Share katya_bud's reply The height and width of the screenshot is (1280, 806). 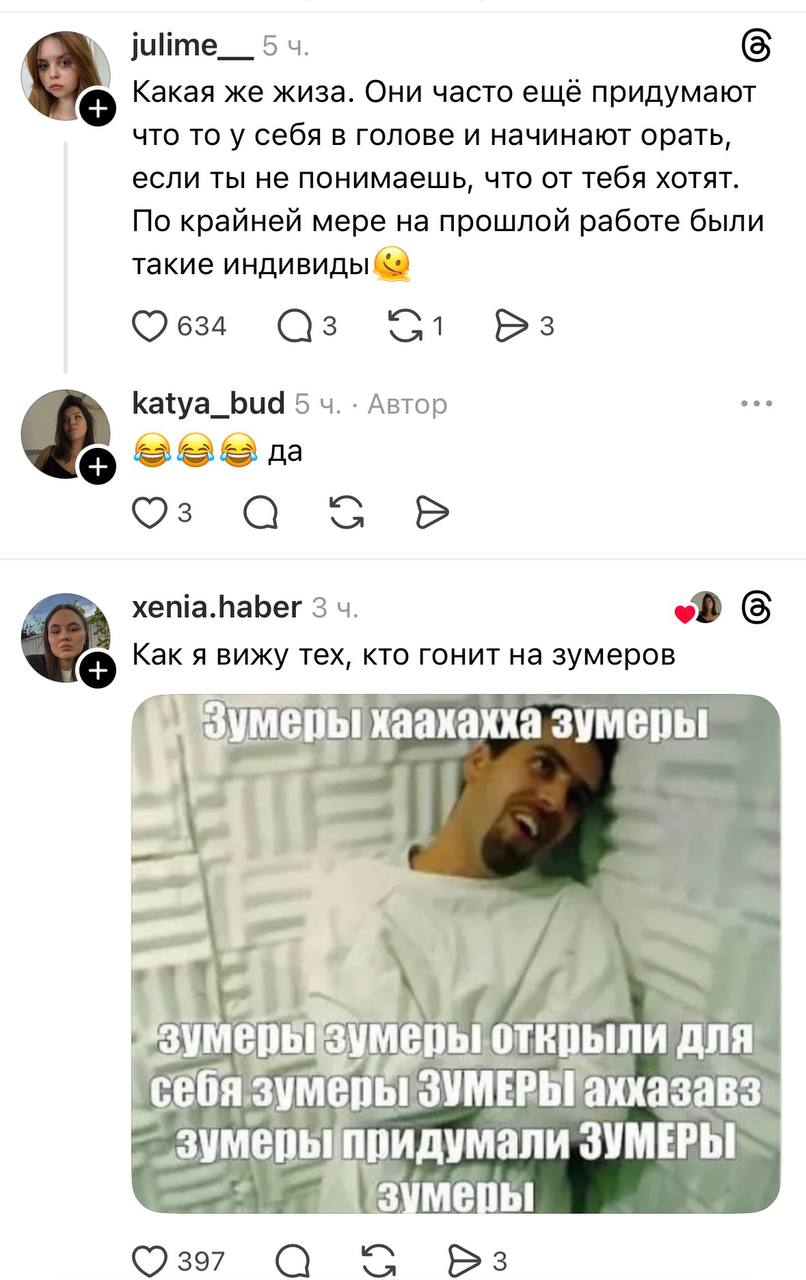(x=432, y=513)
